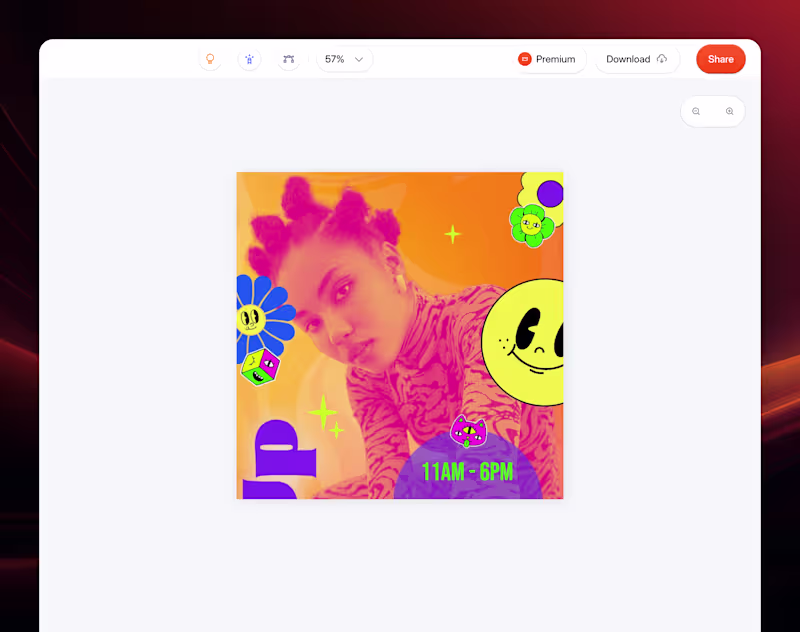Image resolution: width=800 pixels, height=632 pixels.
Task: Select the design canvas image
Action: click(399, 335)
